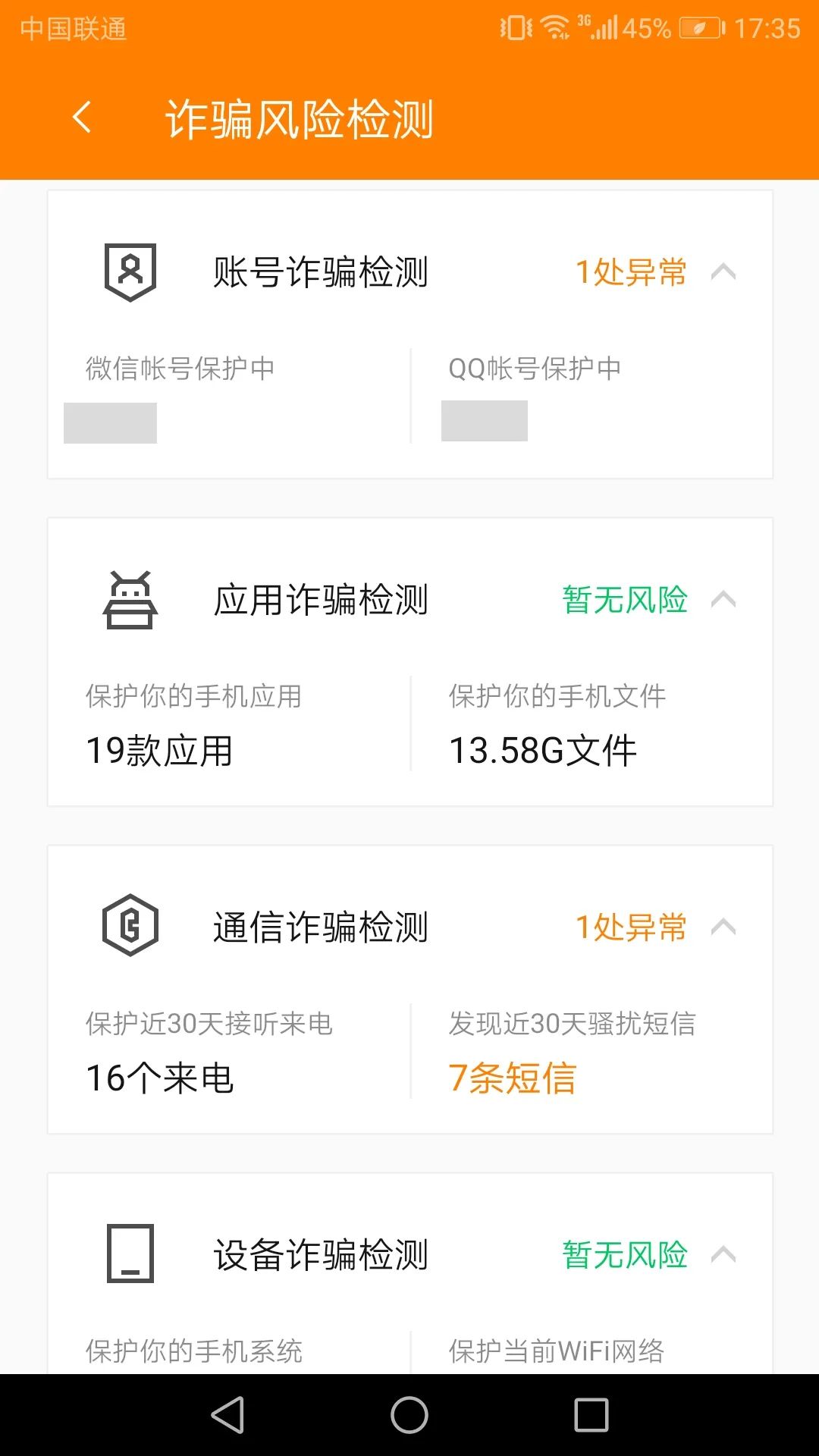Open the QQ帐号保护中 item
819x1456 pixels.
coord(535,369)
